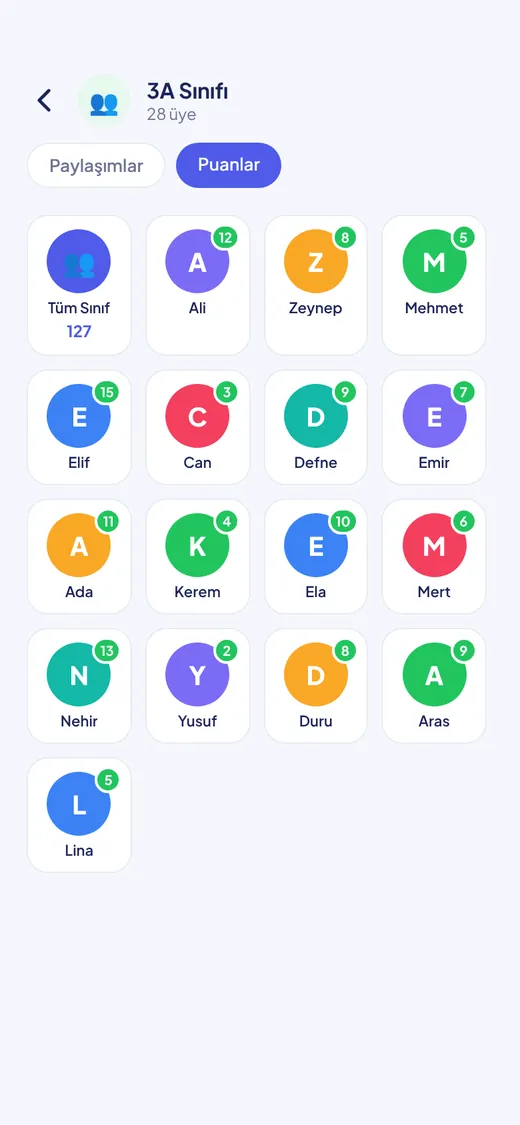Go back using the arrow icon

pyautogui.click(x=44, y=100)
